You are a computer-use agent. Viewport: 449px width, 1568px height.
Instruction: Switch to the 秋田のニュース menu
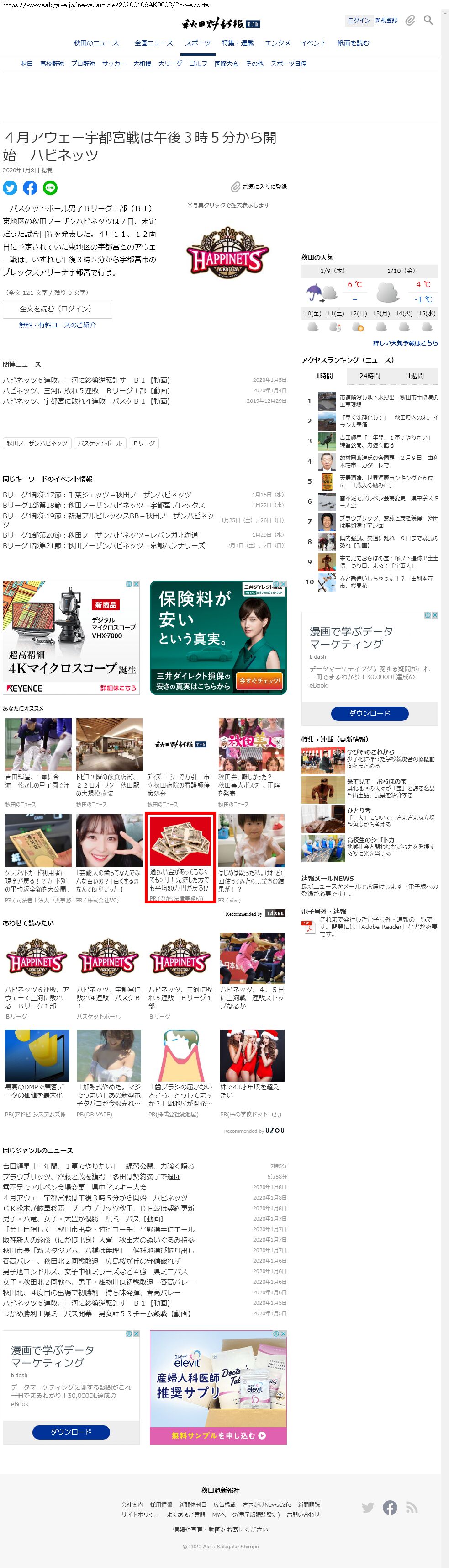click(96, 43)
